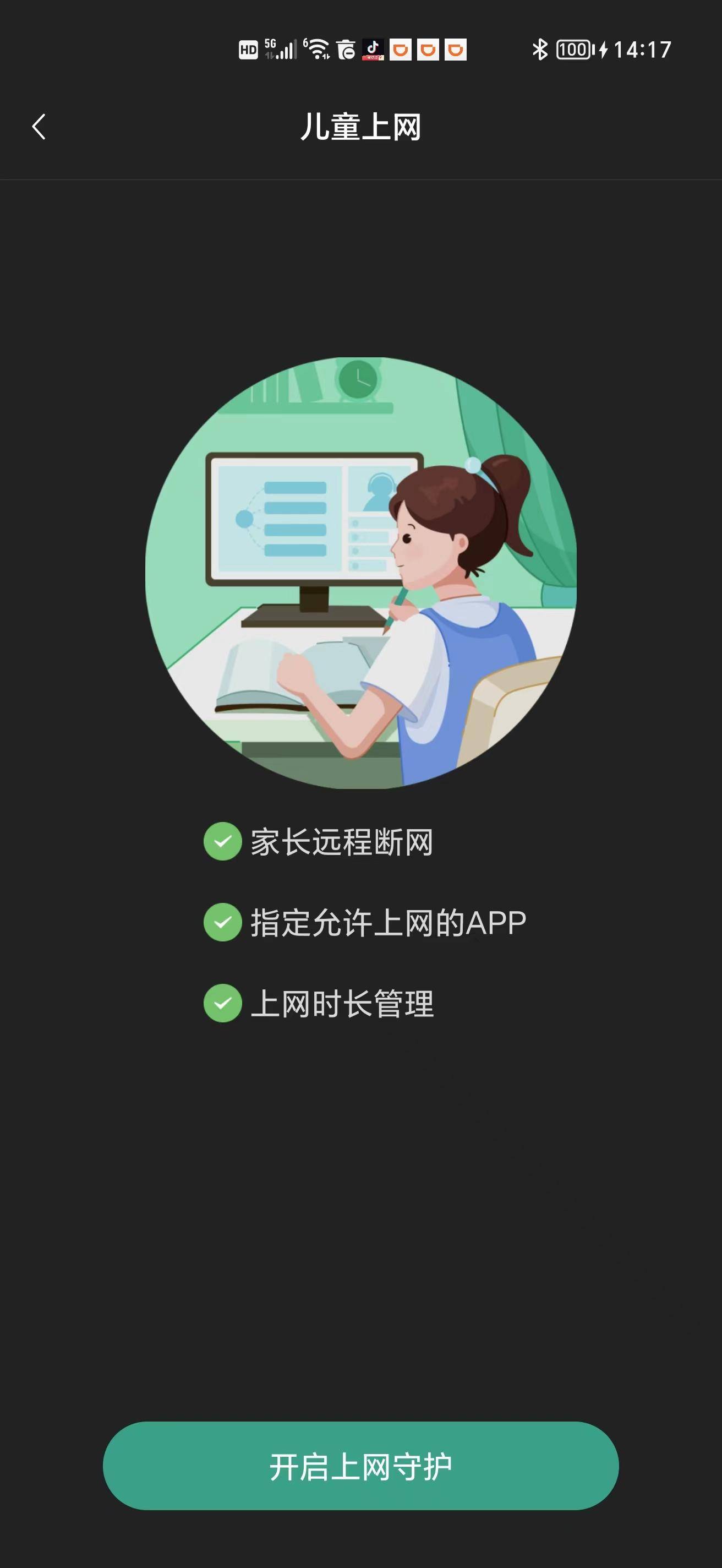Go back from the 儿童上网 page
Image resolution: width=722 pixels, height=1568 pixels.
click(x=39, y=127)
